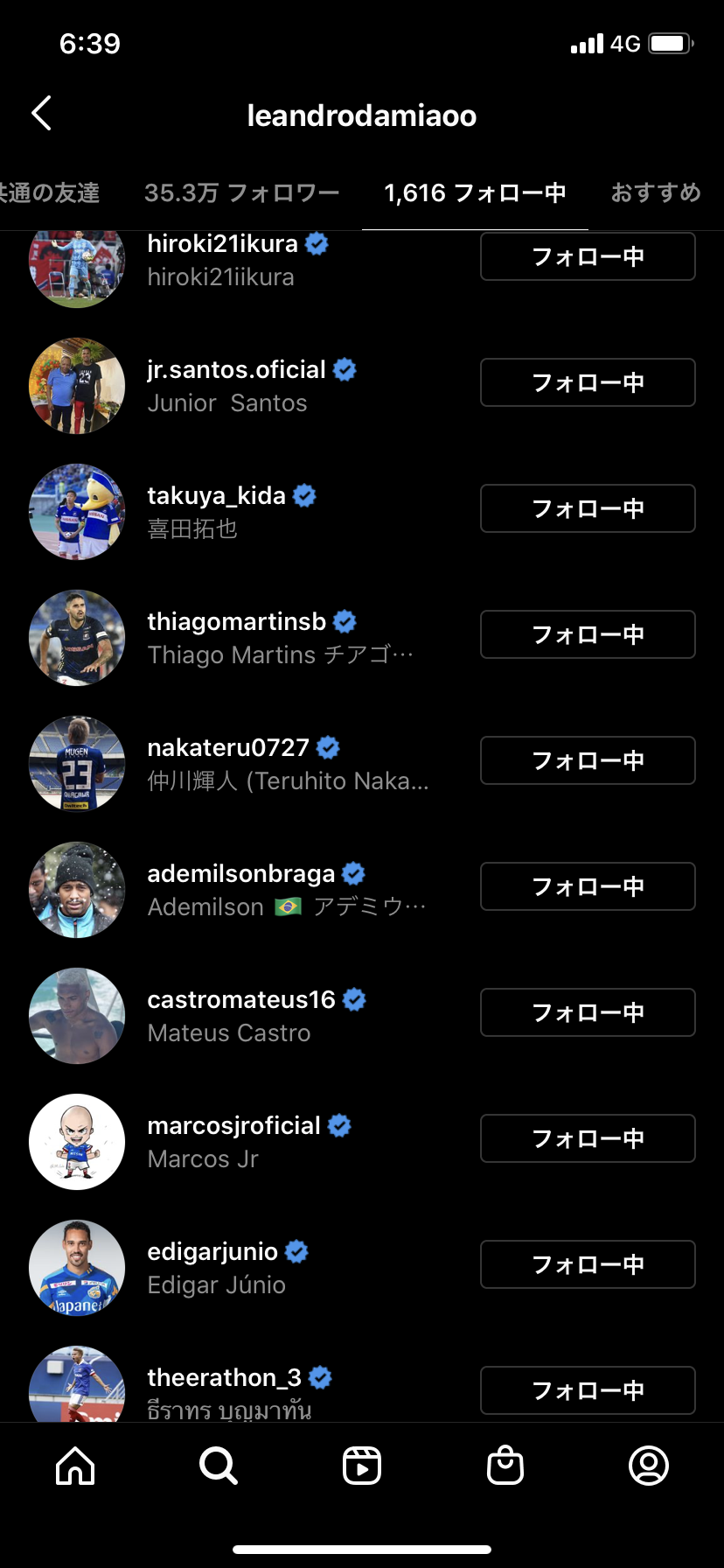Tap フォロー中 button next to takuya_kida
Image resolution: width=724 pixels, height=1568 pixels.
[588, 508]
